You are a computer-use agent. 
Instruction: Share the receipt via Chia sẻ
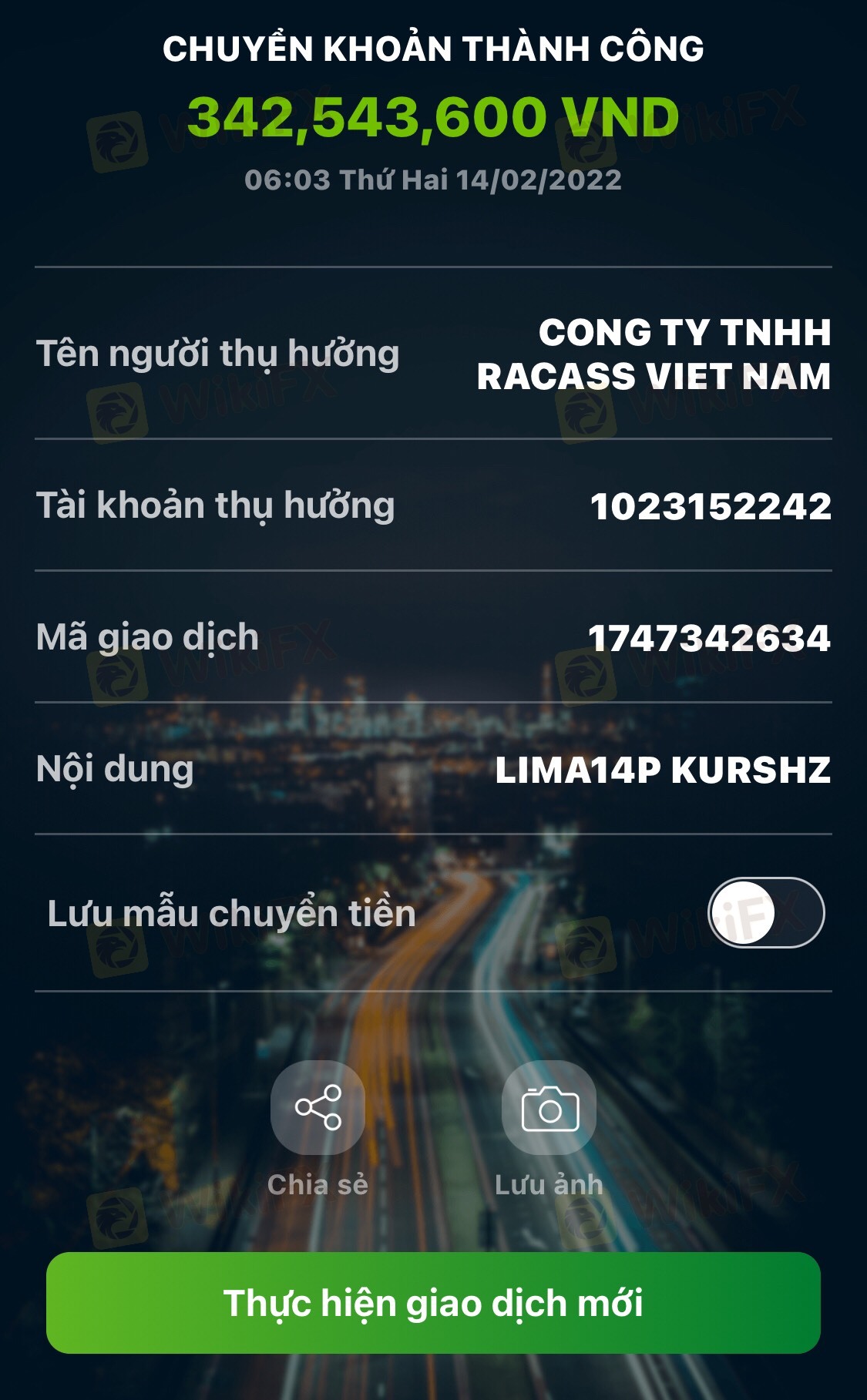pos(318,1107)
